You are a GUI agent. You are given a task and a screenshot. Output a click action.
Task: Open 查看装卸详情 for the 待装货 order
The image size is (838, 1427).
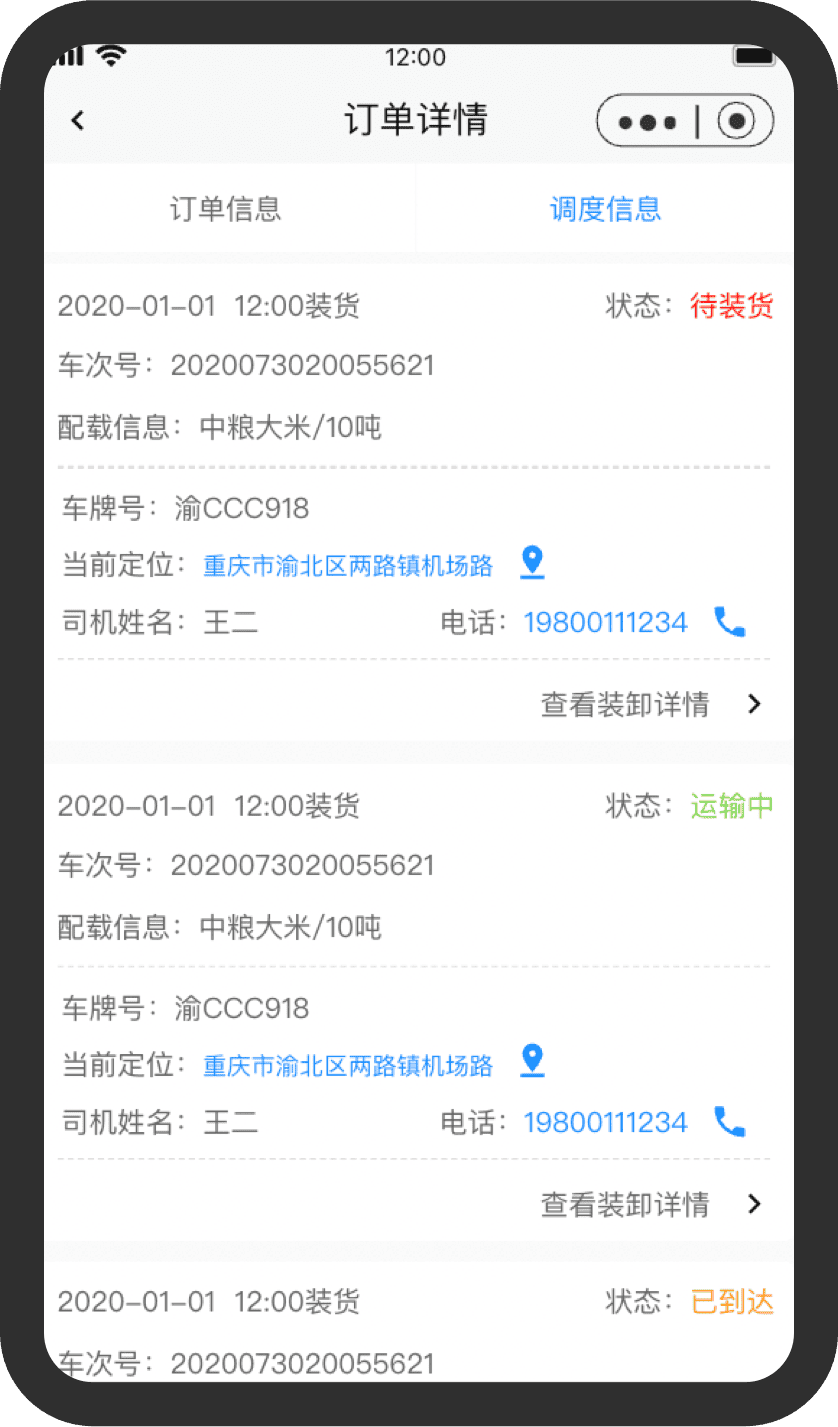651,704
